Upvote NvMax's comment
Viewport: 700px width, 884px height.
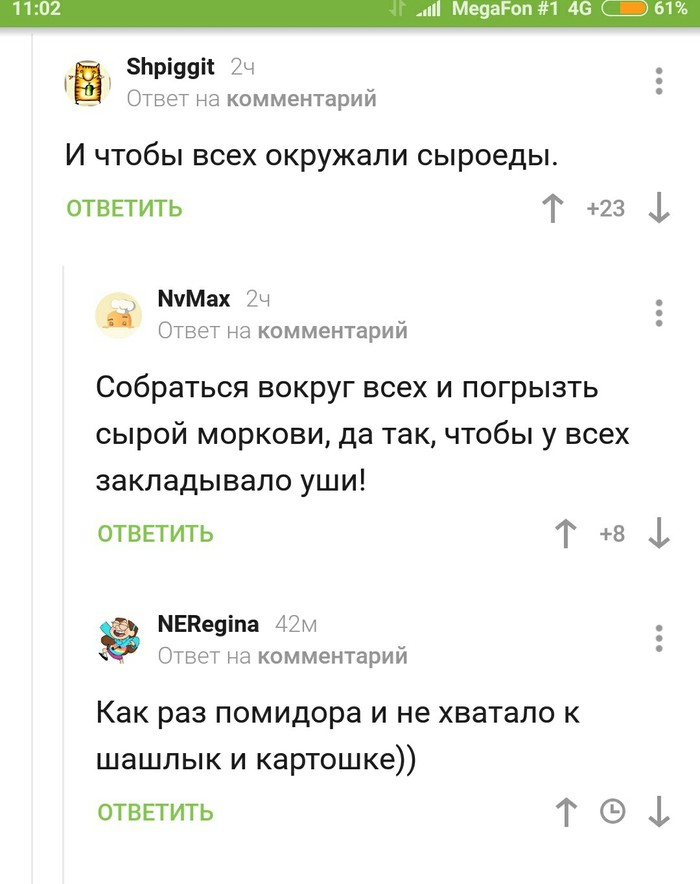pos(566,534)
